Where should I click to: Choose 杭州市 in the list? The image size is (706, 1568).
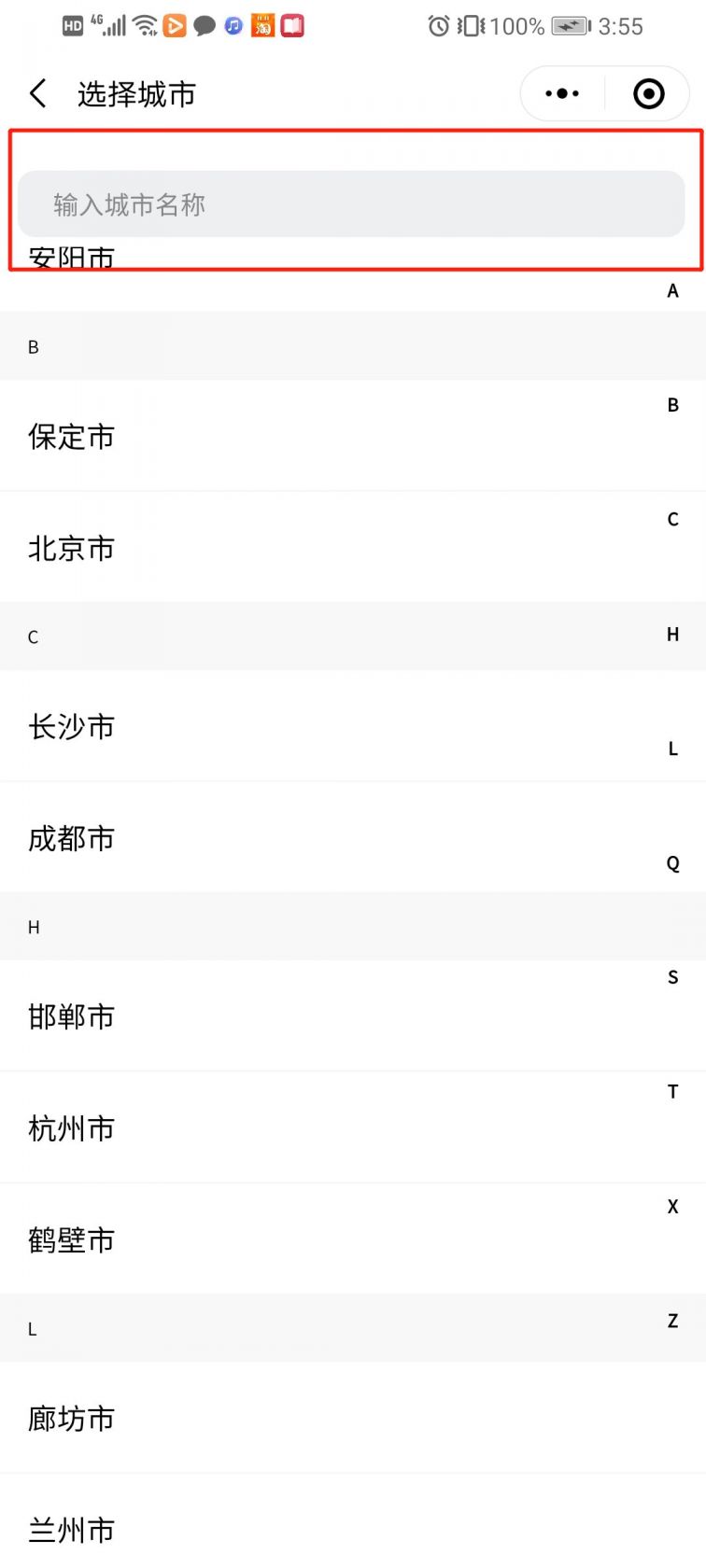[72, 1128]
